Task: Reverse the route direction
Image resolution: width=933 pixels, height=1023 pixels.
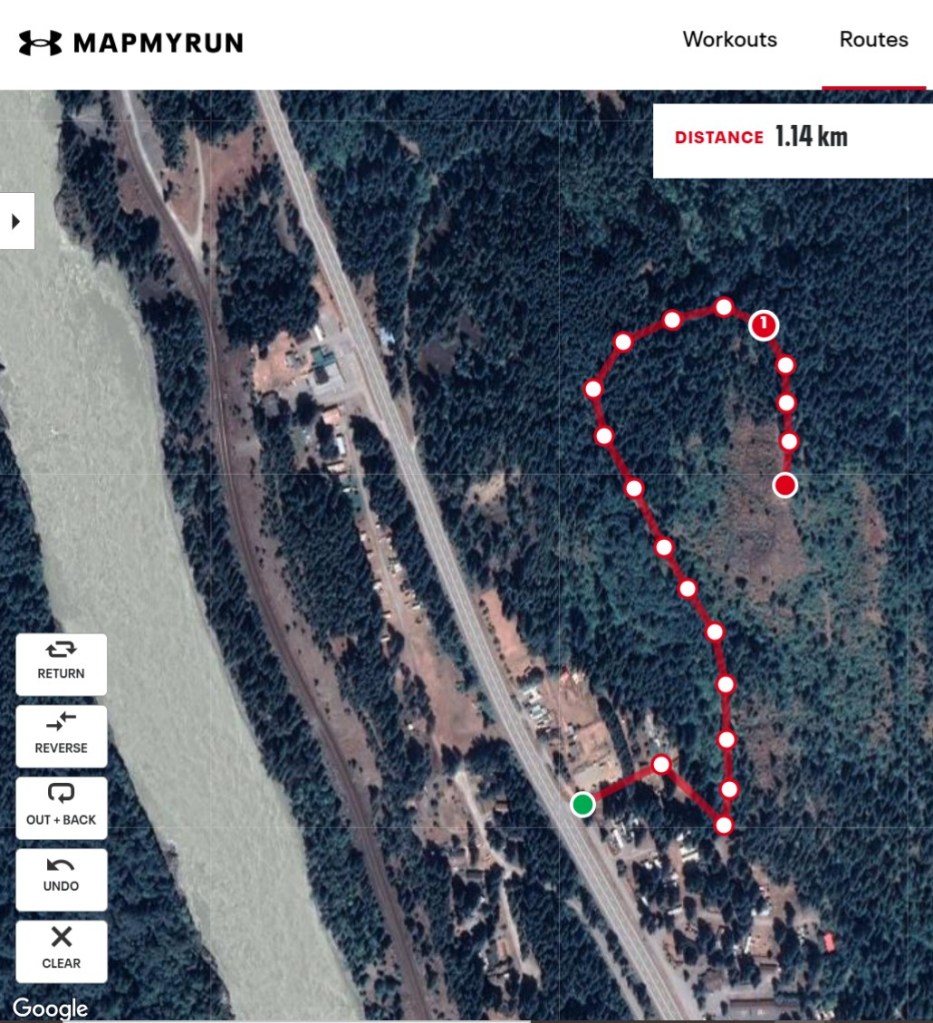Action: click(x=61, y=735)
